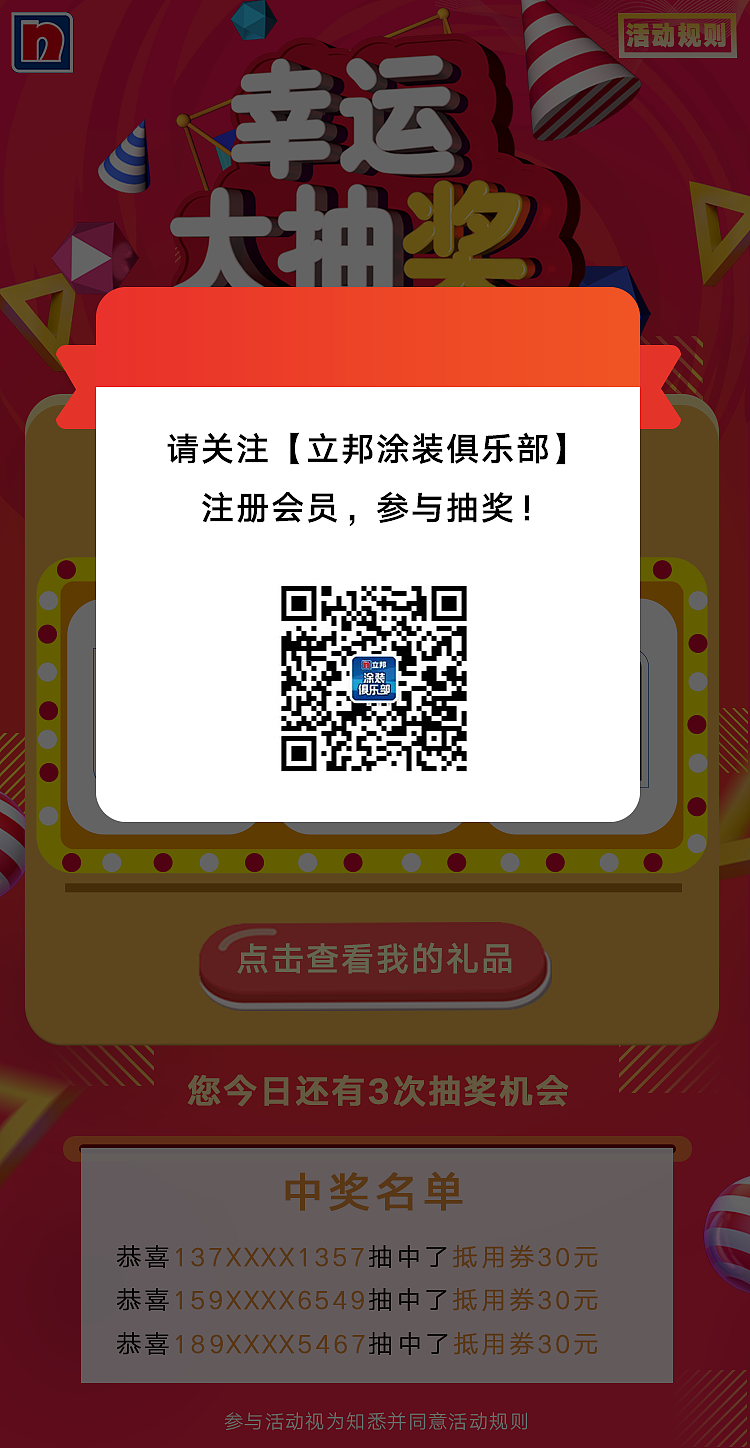Image resolution: width=750 pixels, height=1448 pixels.
Task: Open the first 抵用券30元 coupon link
Action: tap(527, 1257)
